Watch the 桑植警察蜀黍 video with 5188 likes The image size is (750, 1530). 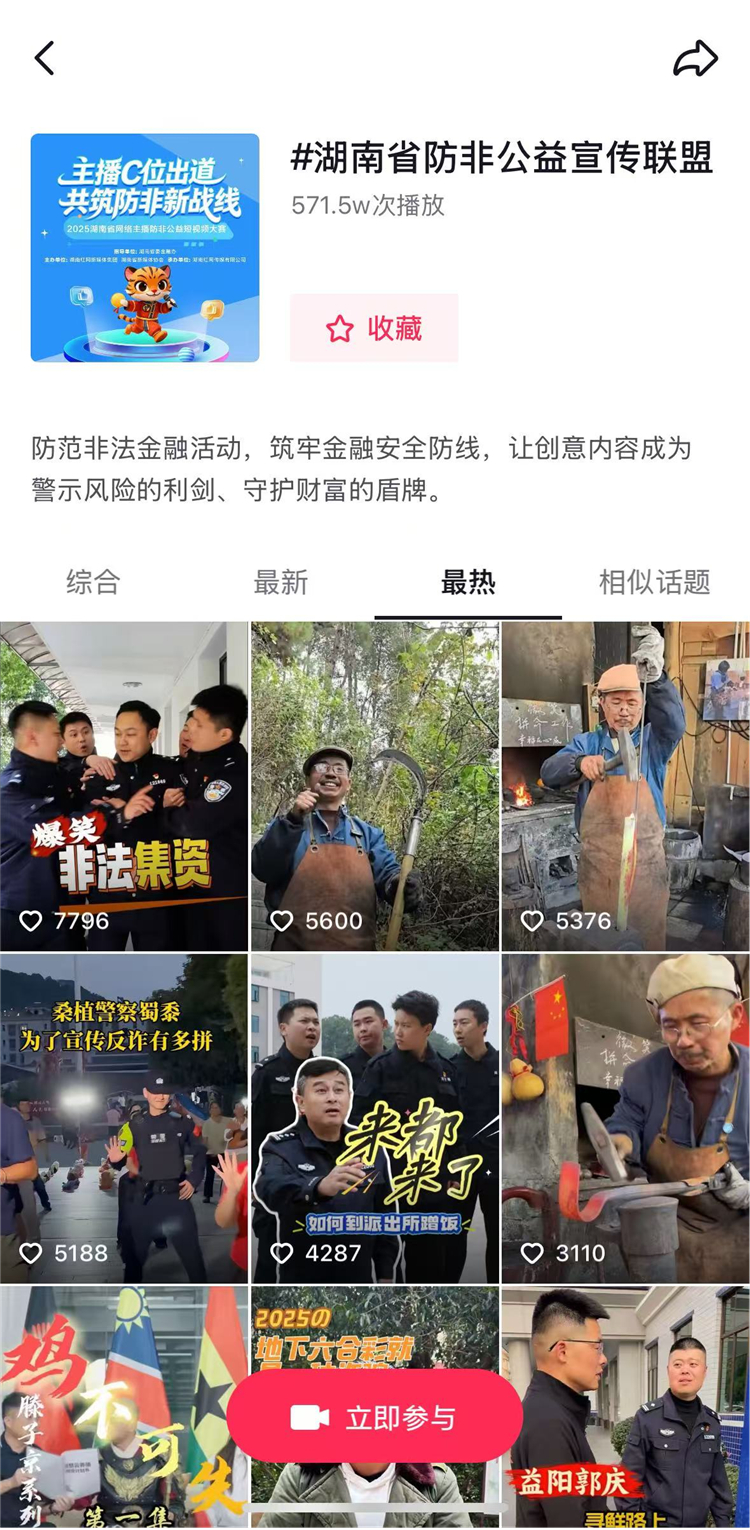pos(124,1118)
